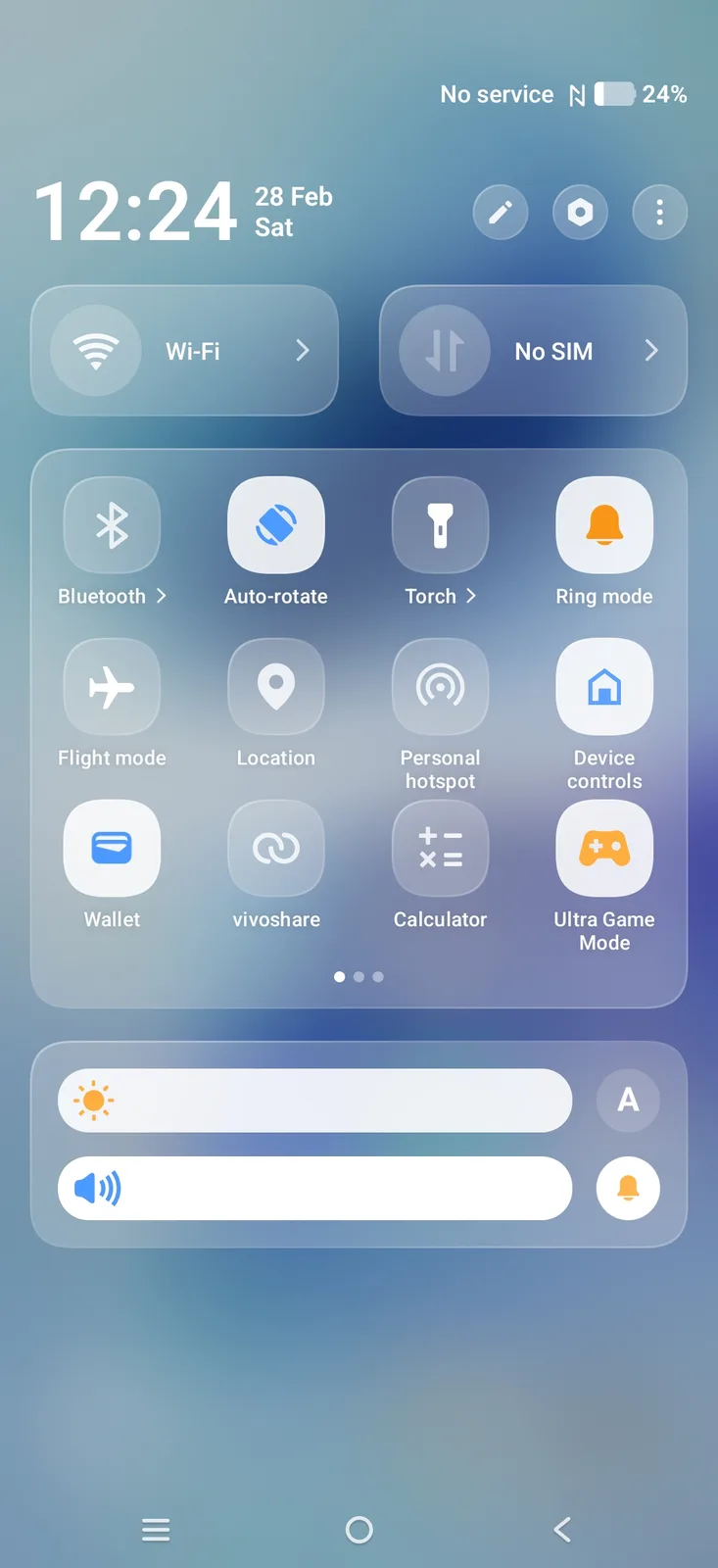Switch on the Torch

click(x=440, y=525)
